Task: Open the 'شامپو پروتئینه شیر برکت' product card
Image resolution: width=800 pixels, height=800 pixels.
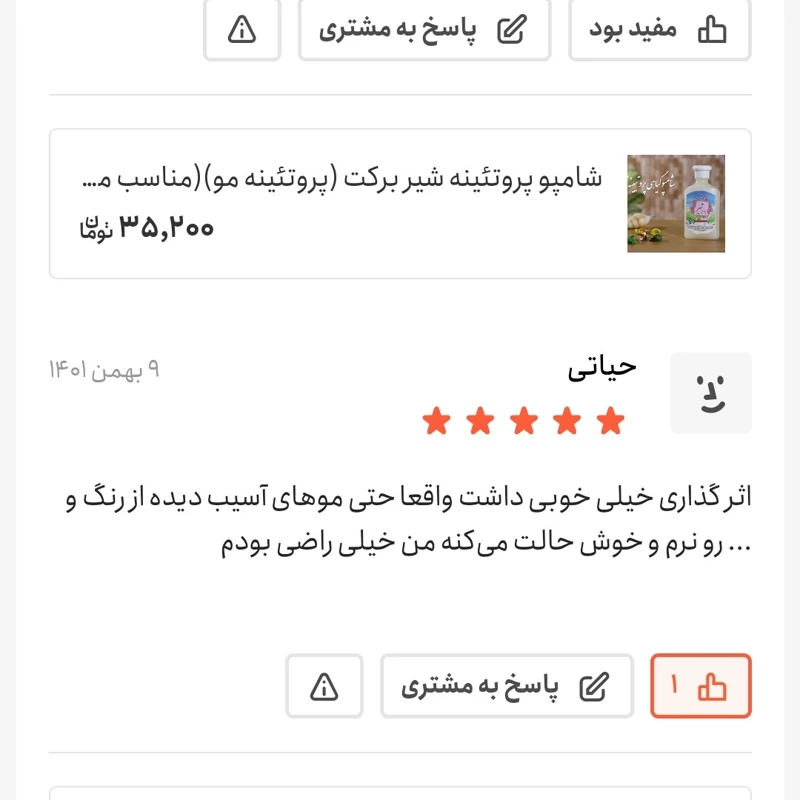Action: click(x=400, y=204)
